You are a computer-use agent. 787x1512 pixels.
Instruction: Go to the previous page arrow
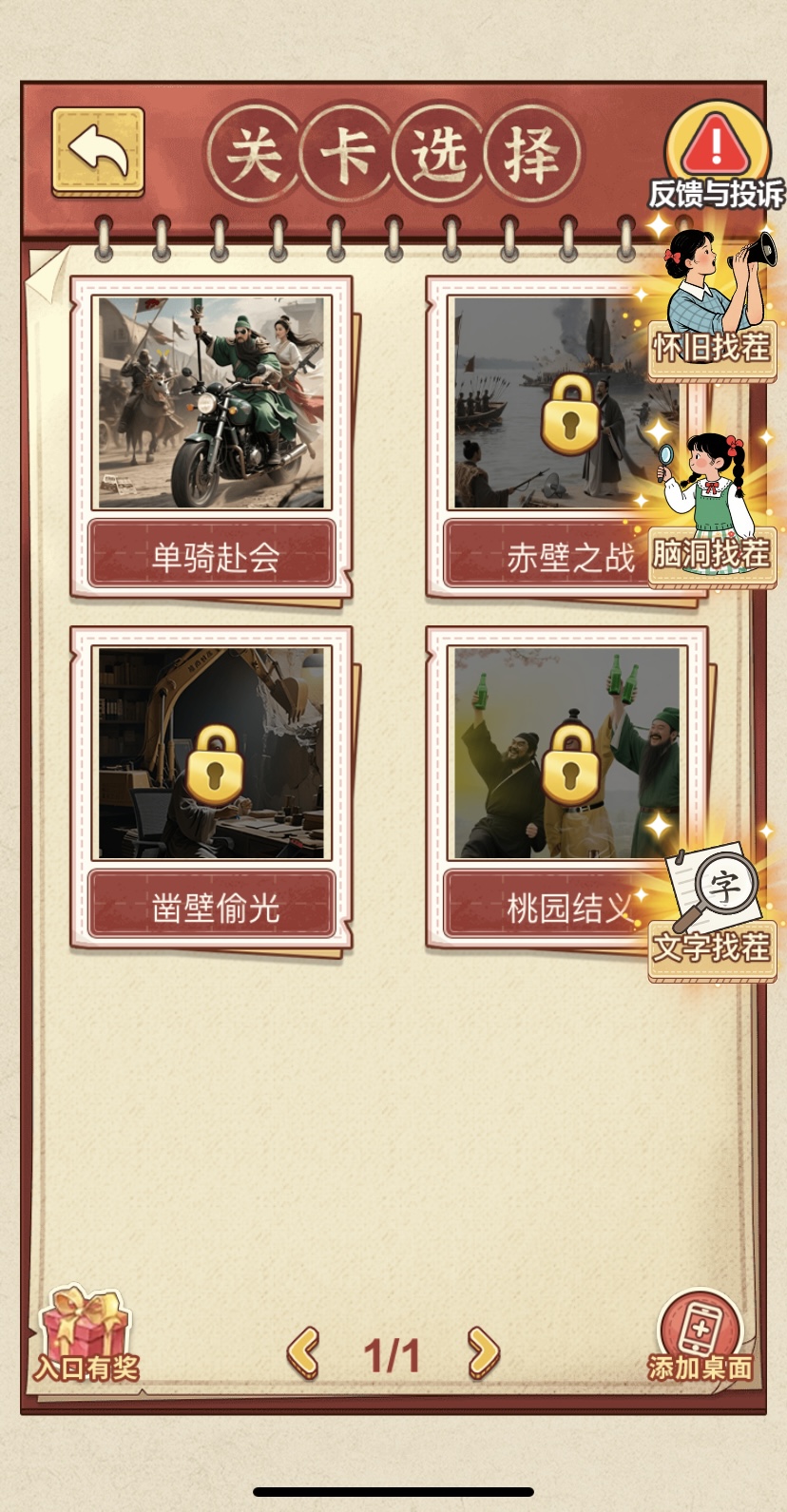pos(303,1353)
